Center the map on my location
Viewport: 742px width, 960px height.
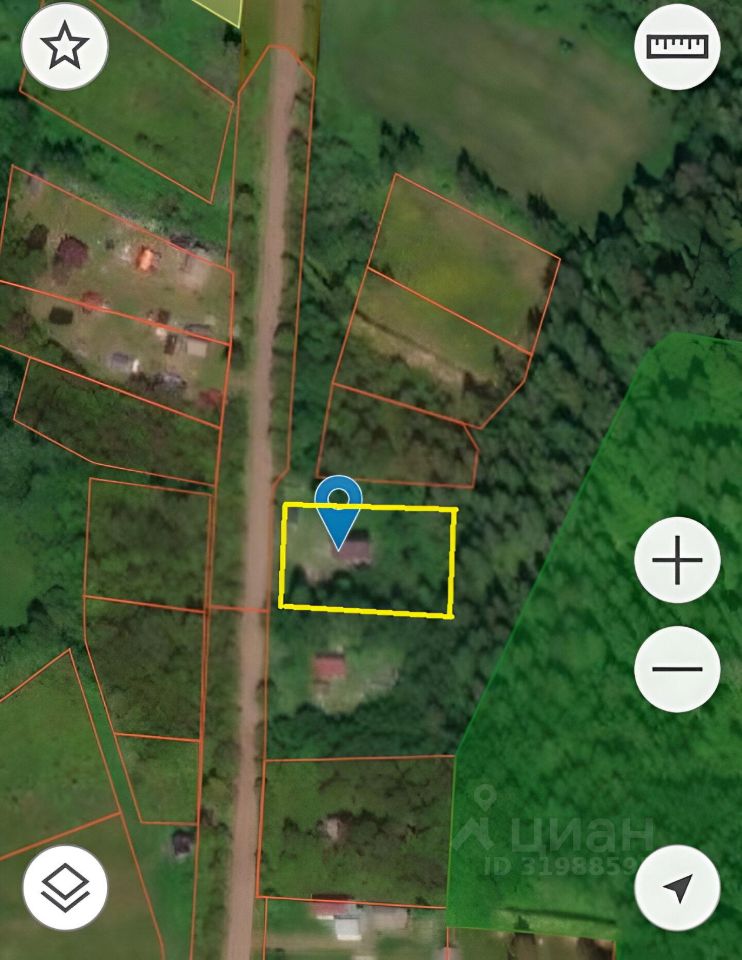pyautogui.click(x=677, y=887)
